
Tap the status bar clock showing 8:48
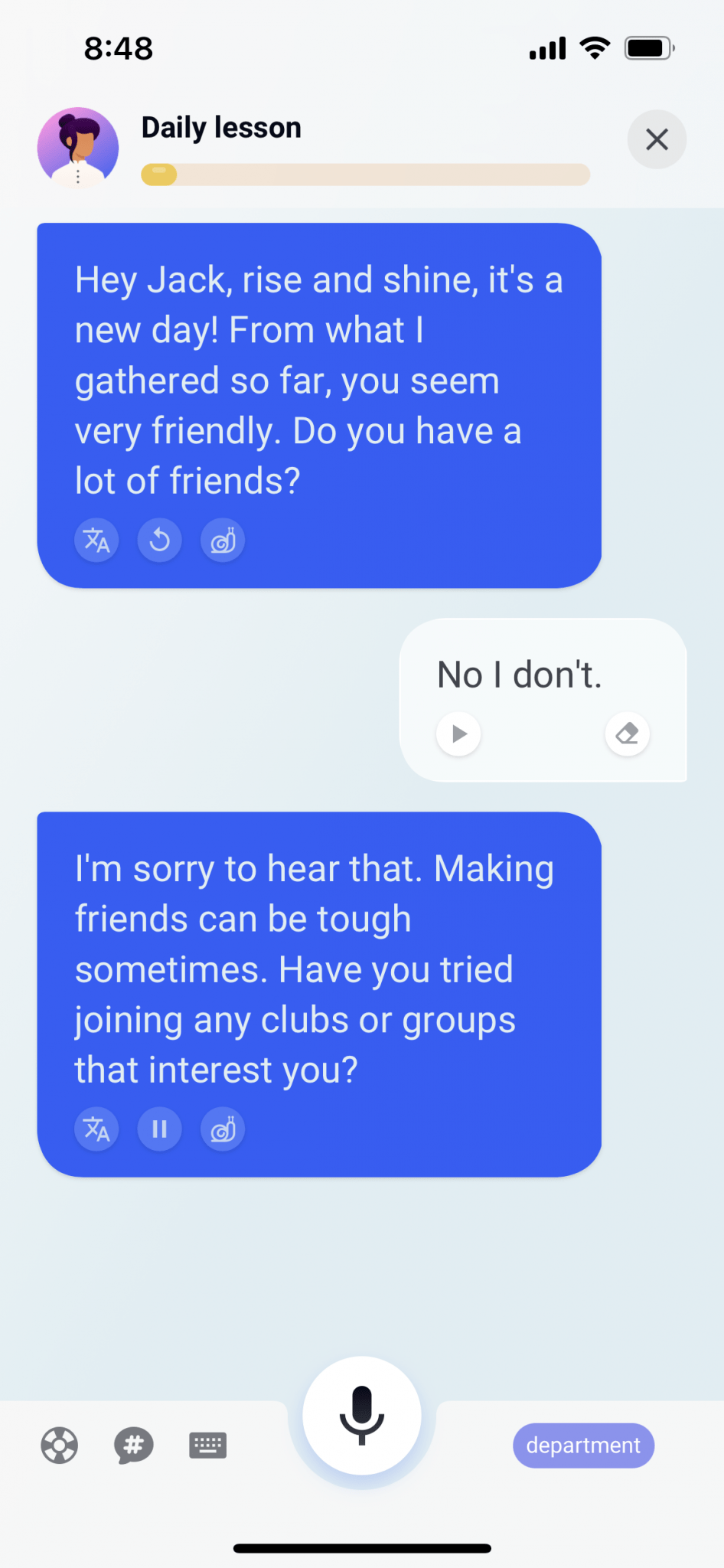click(116, 47)
